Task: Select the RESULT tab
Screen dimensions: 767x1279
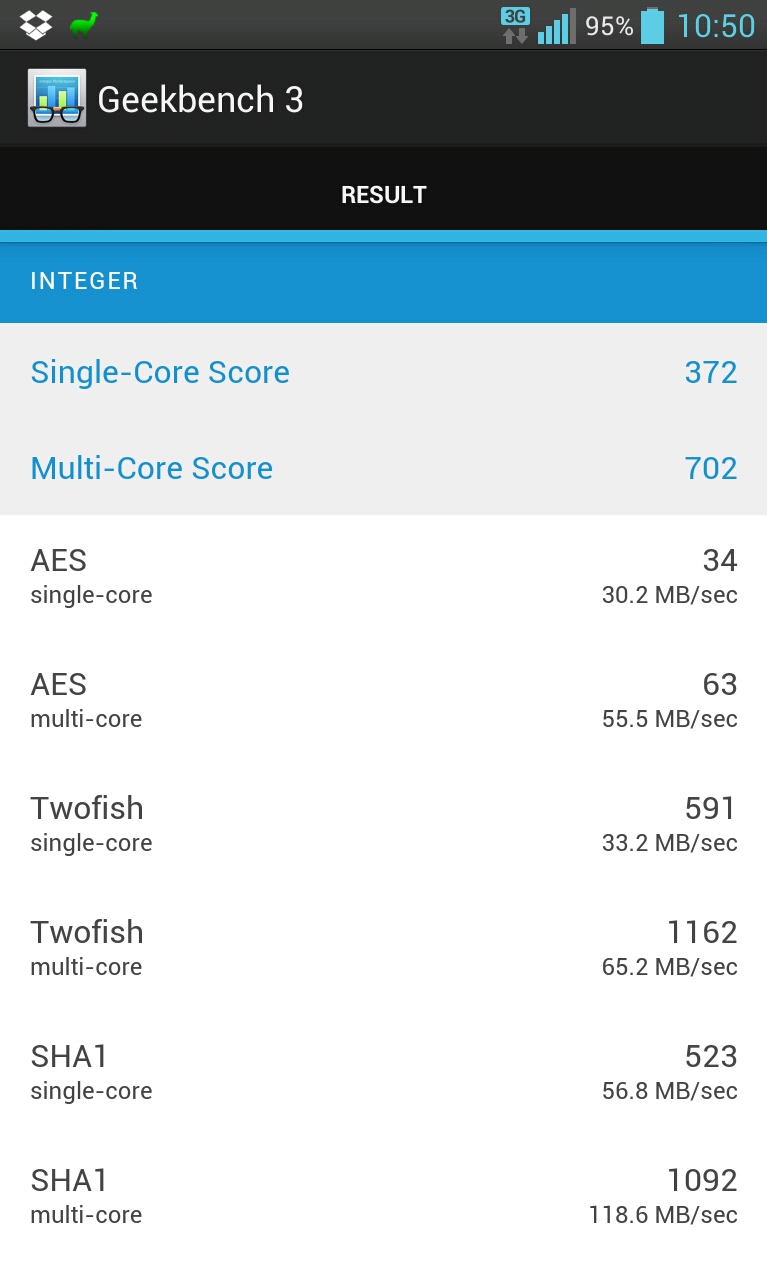Action: 383,195
